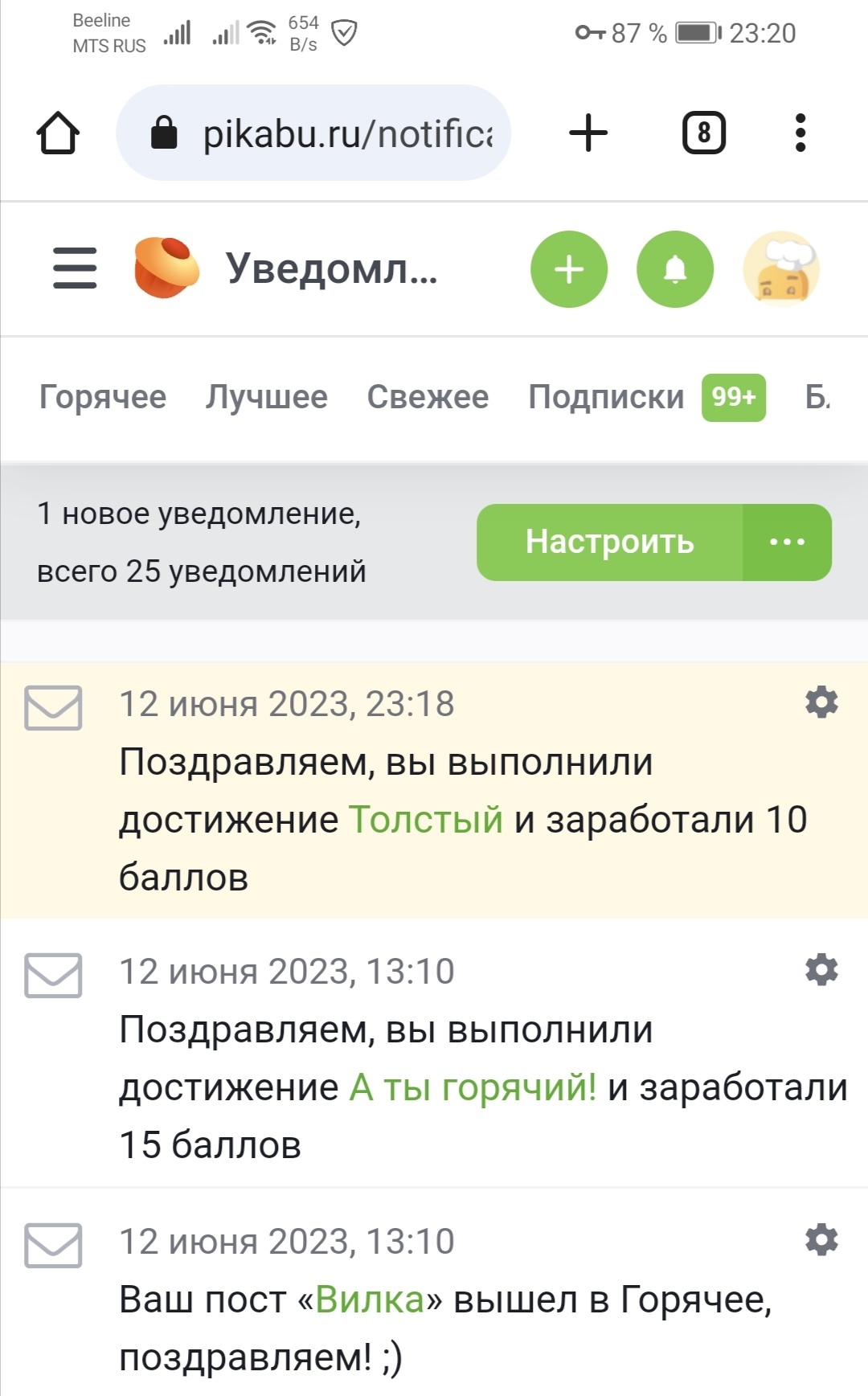
Task: Switch to the Лучшее tab
Action: pyautogui.click(x=266, y=397)
